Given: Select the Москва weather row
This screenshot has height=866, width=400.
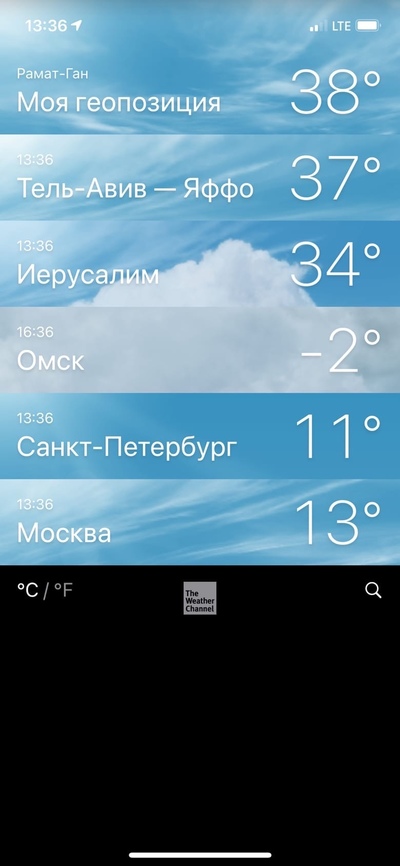Looking at the screenshot, I should pos(200,522).
